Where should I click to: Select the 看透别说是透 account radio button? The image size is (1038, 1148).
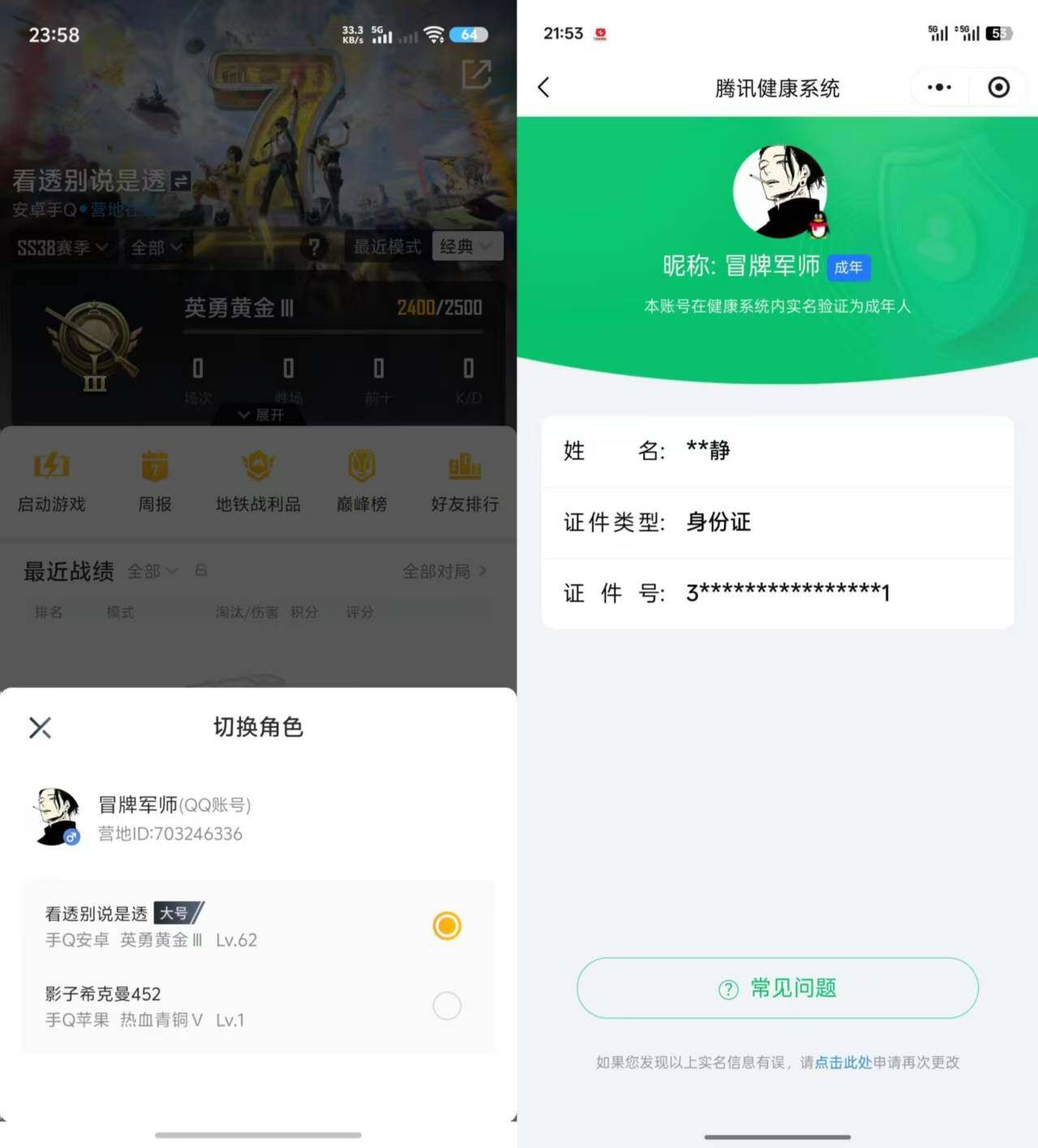(x=446, y=925)
